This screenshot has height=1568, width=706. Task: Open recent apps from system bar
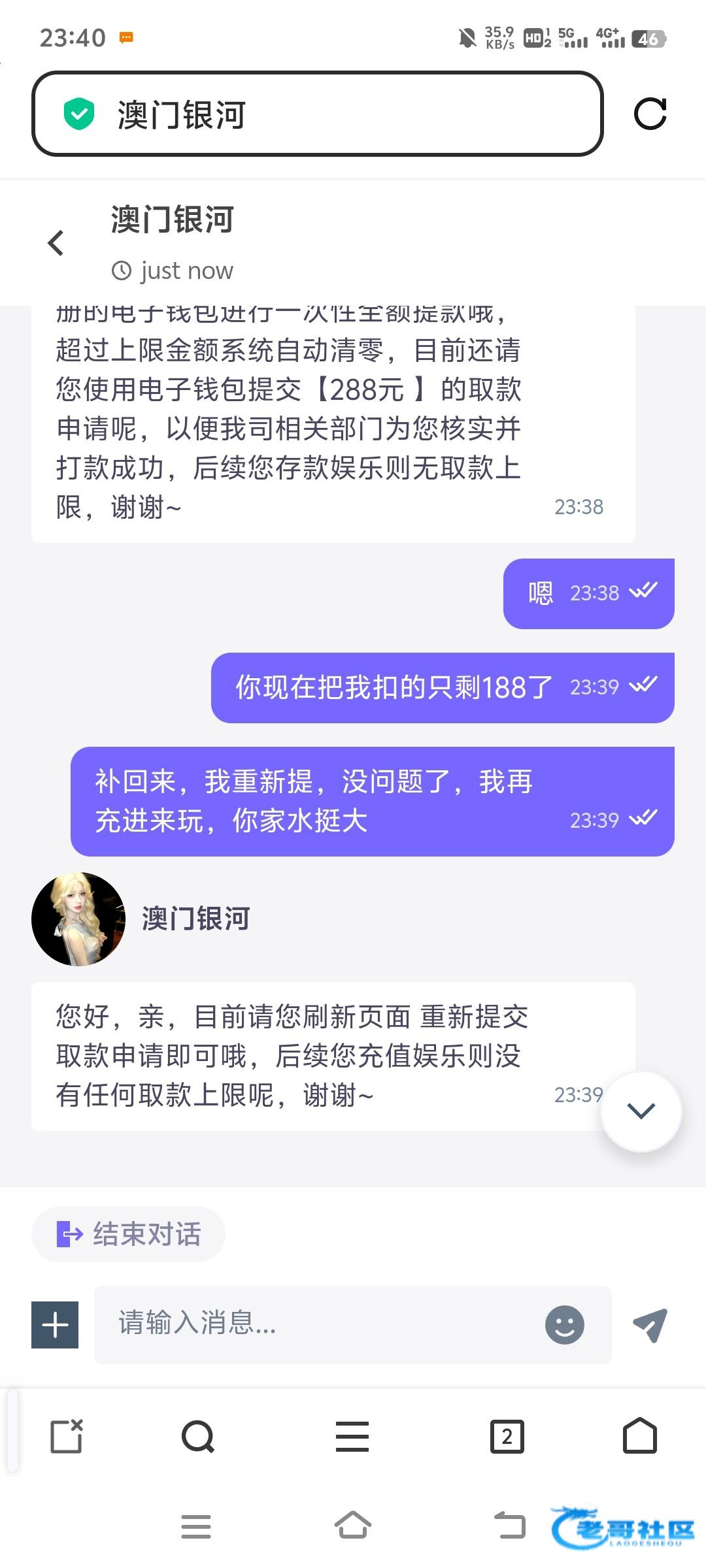pyautogui.click(x=195, y=1527)
